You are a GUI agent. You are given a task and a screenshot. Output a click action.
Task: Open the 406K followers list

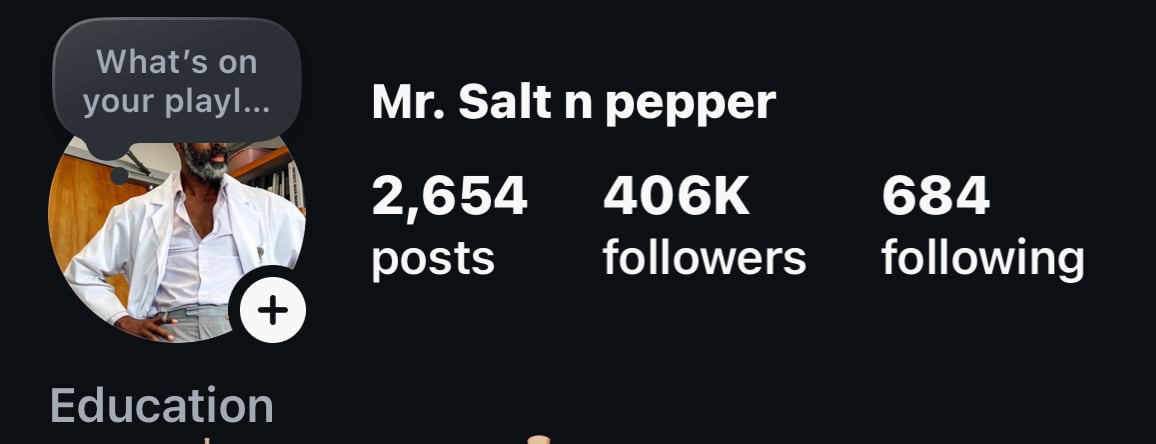click(703, 226)
